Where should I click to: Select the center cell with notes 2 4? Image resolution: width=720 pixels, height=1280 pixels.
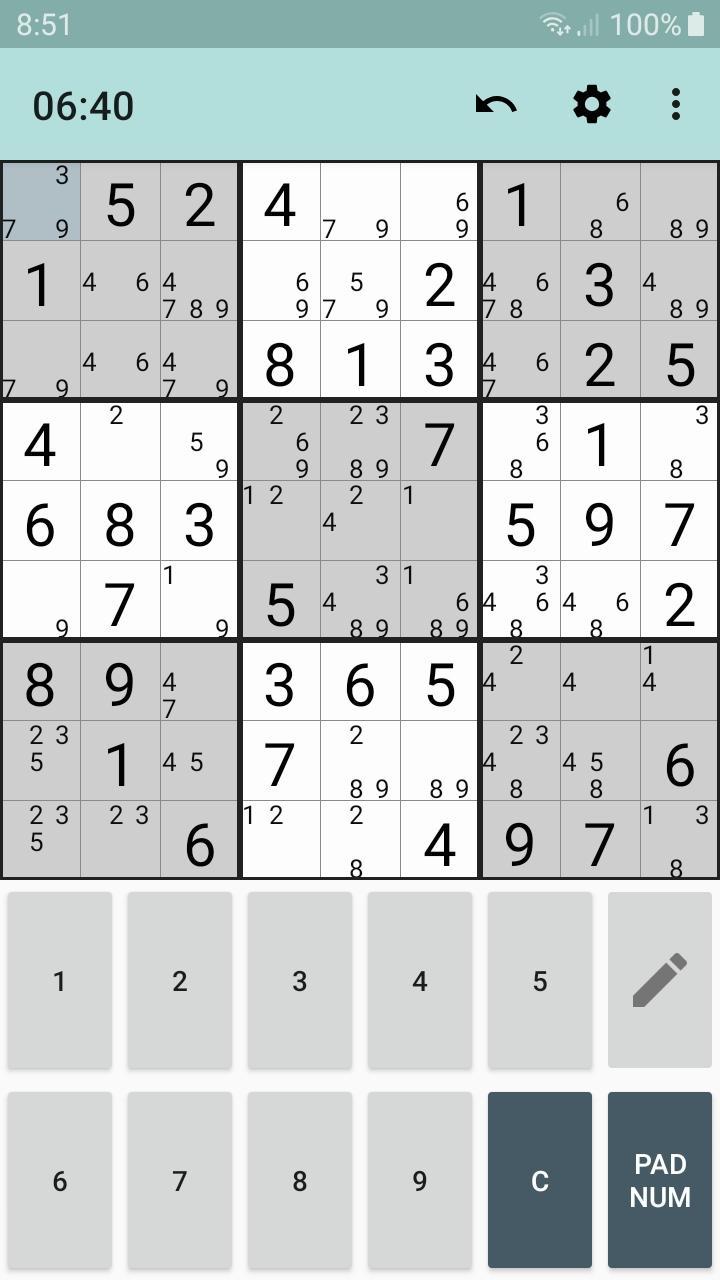360,522
